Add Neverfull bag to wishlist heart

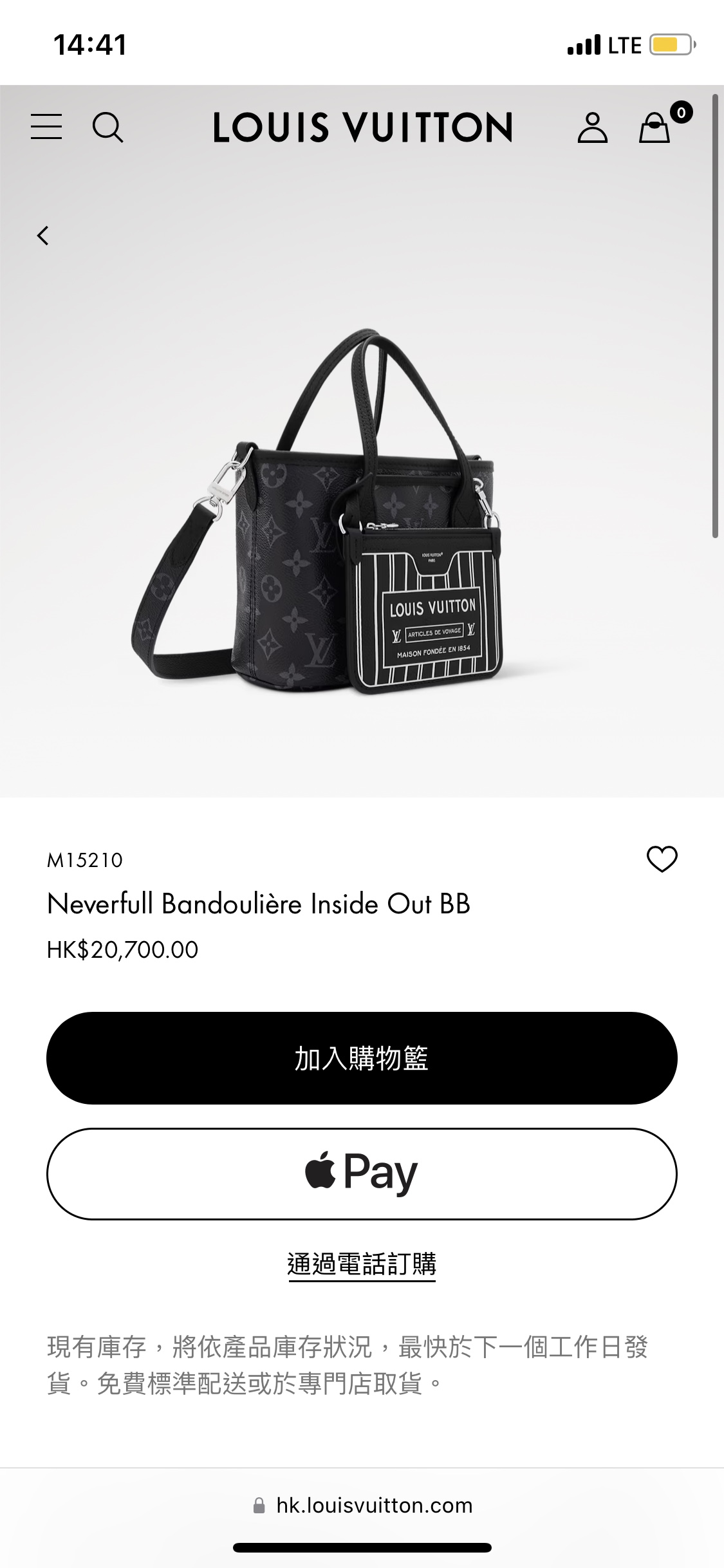point(662,859)
